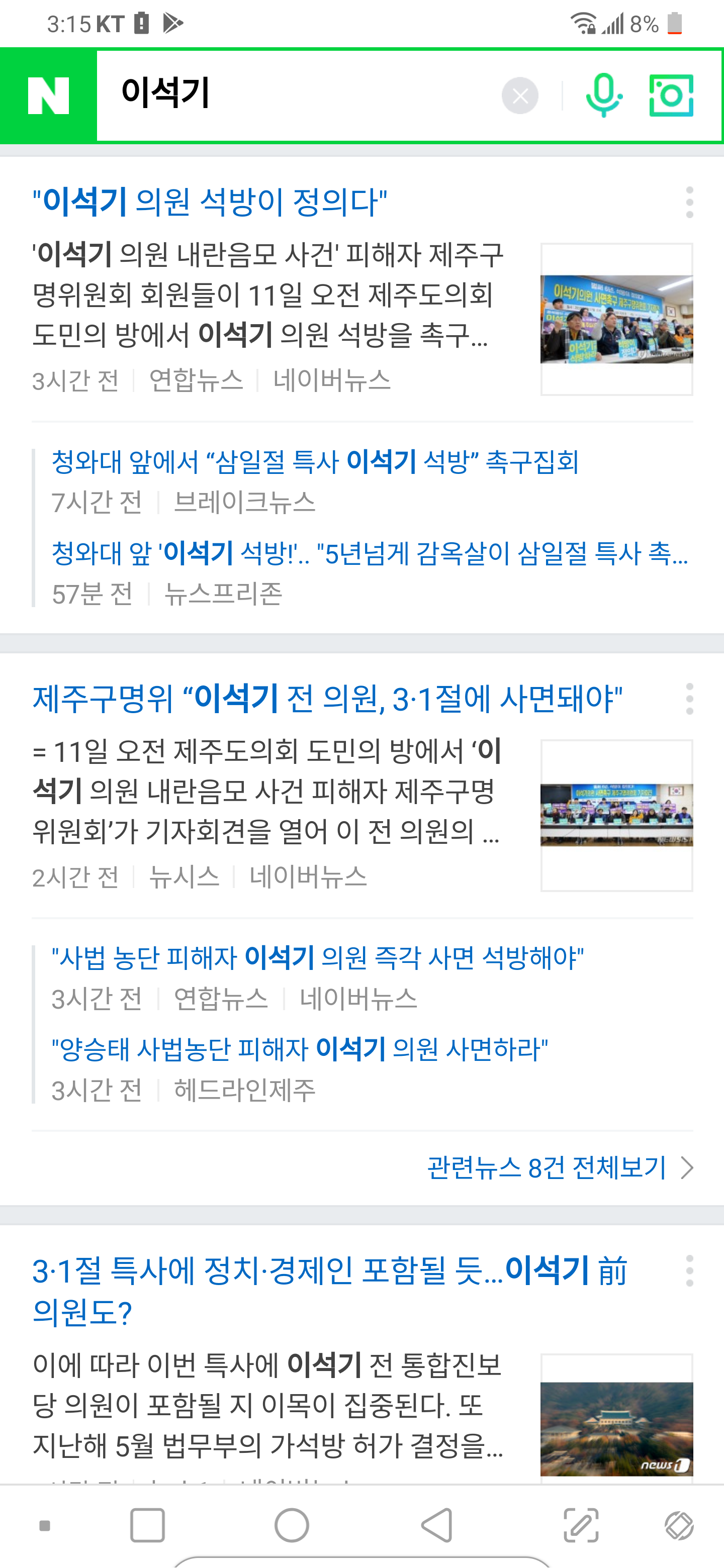Open 헤드라인제주 article "양승태 사법농단 피해자"
Screen dimensions: 724x1568
coord(300,1049)
